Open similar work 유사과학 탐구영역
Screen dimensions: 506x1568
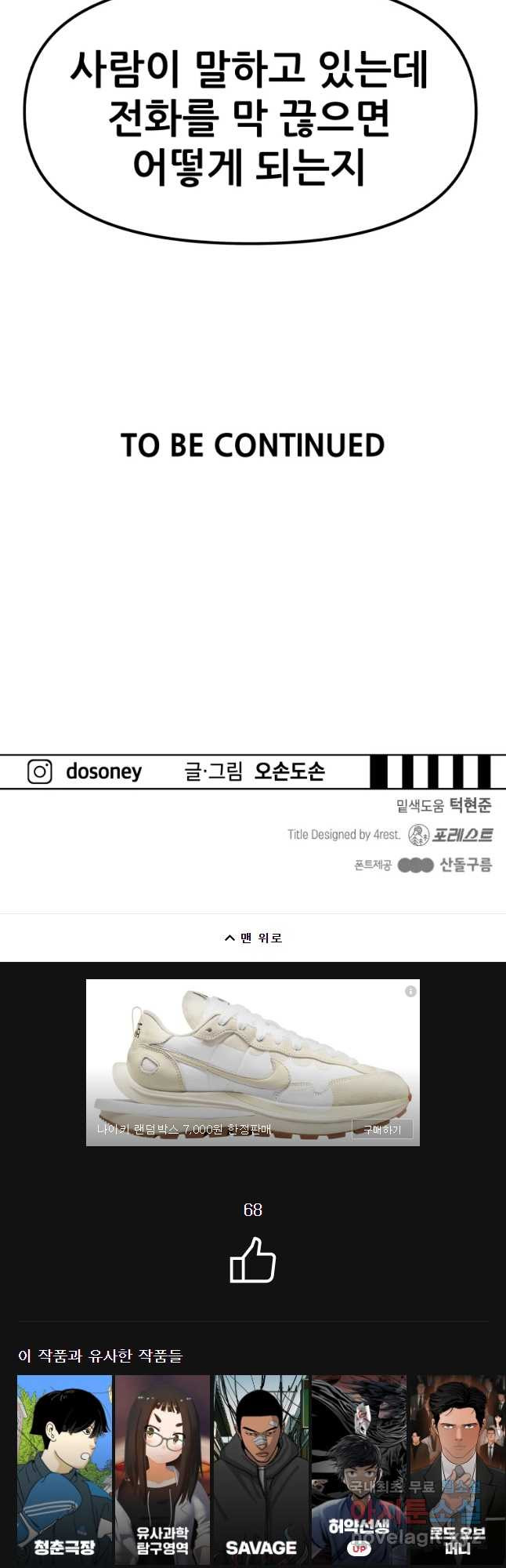[163, 1469]
